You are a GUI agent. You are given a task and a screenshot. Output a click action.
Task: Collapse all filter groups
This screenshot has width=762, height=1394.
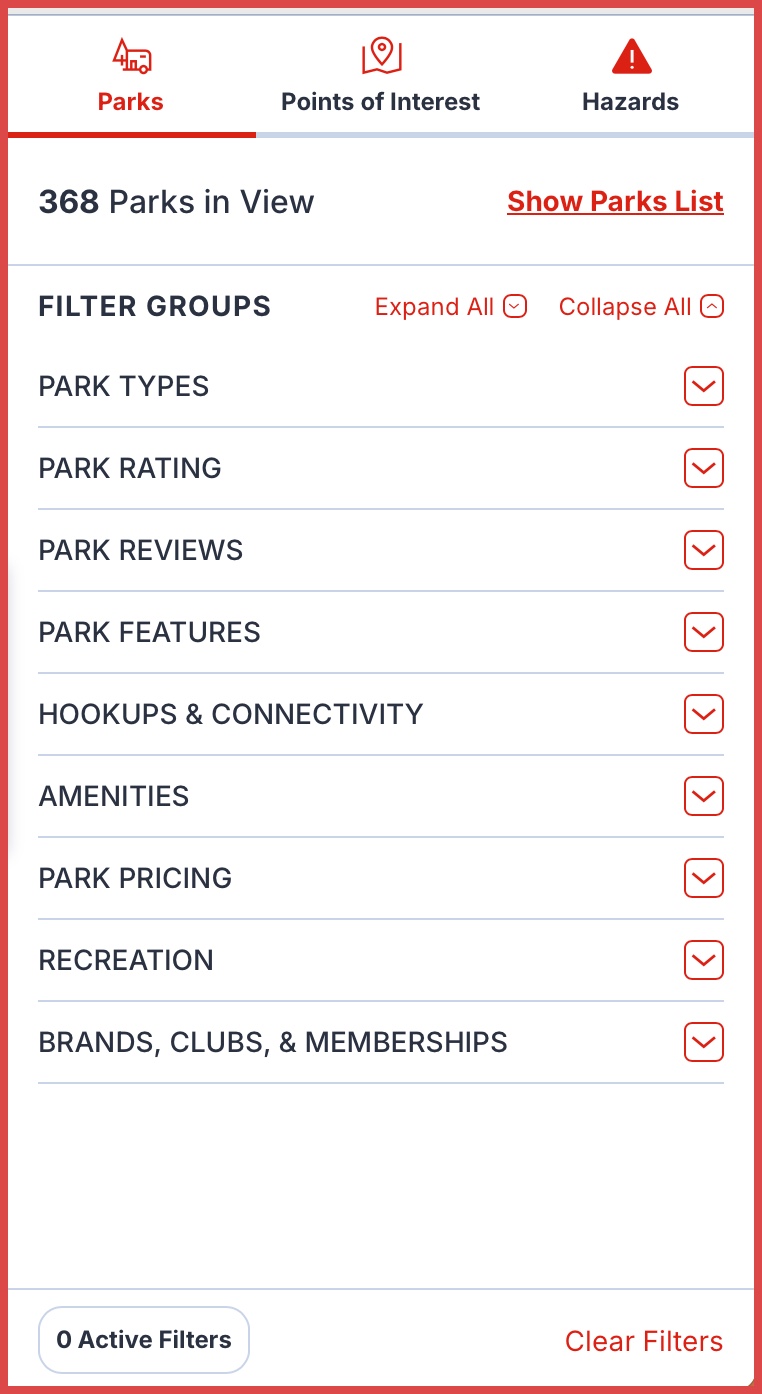click(x=641, y=307)
